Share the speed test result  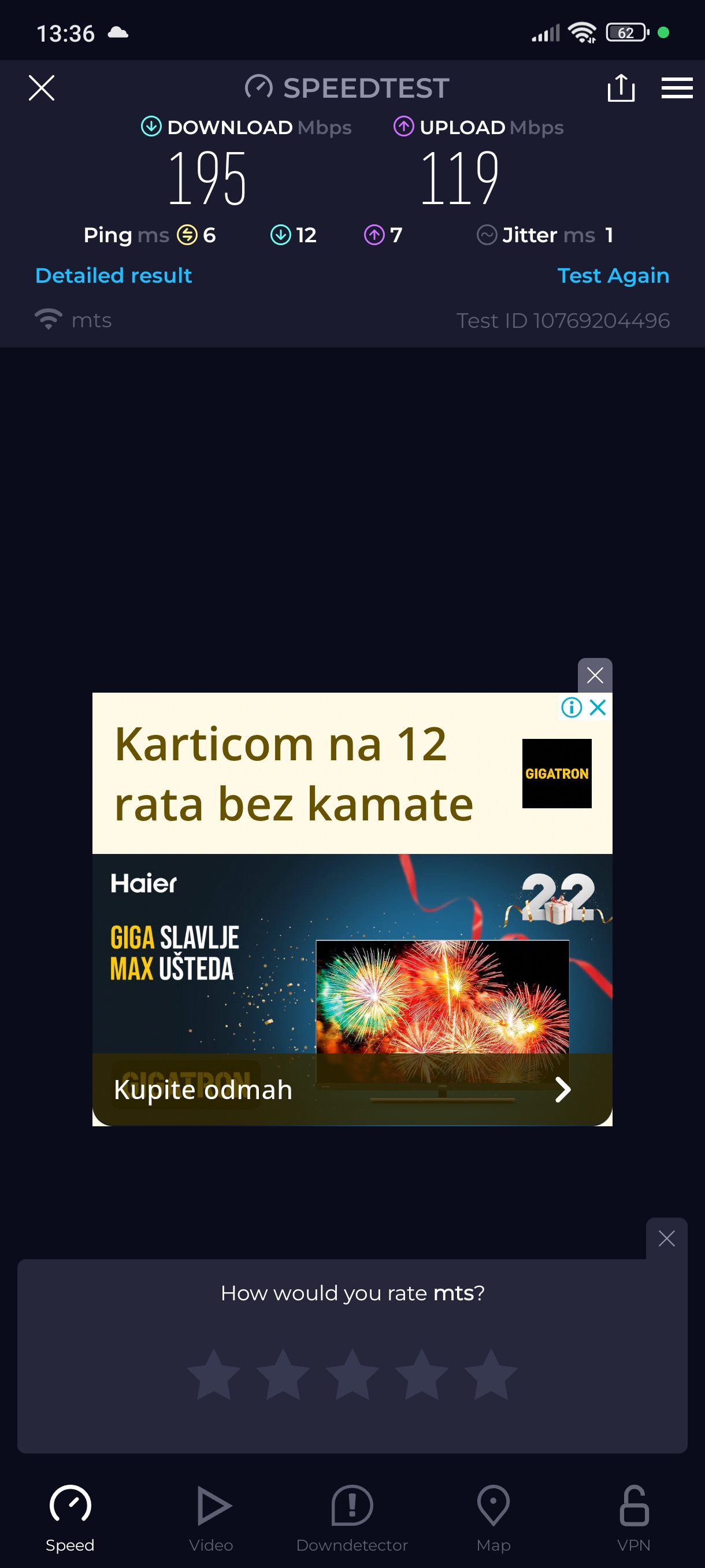point(621,88)
